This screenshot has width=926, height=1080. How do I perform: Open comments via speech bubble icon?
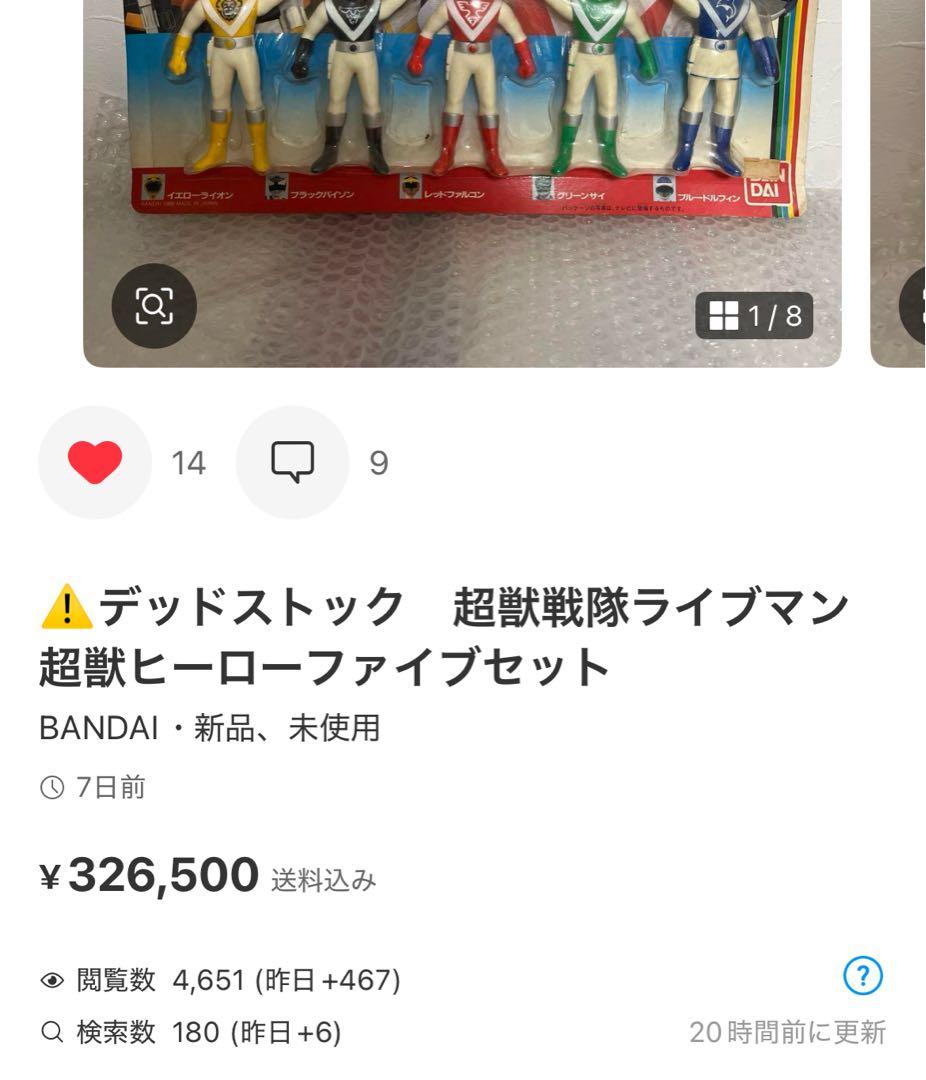pyautogui.click(x=291, y=461)
